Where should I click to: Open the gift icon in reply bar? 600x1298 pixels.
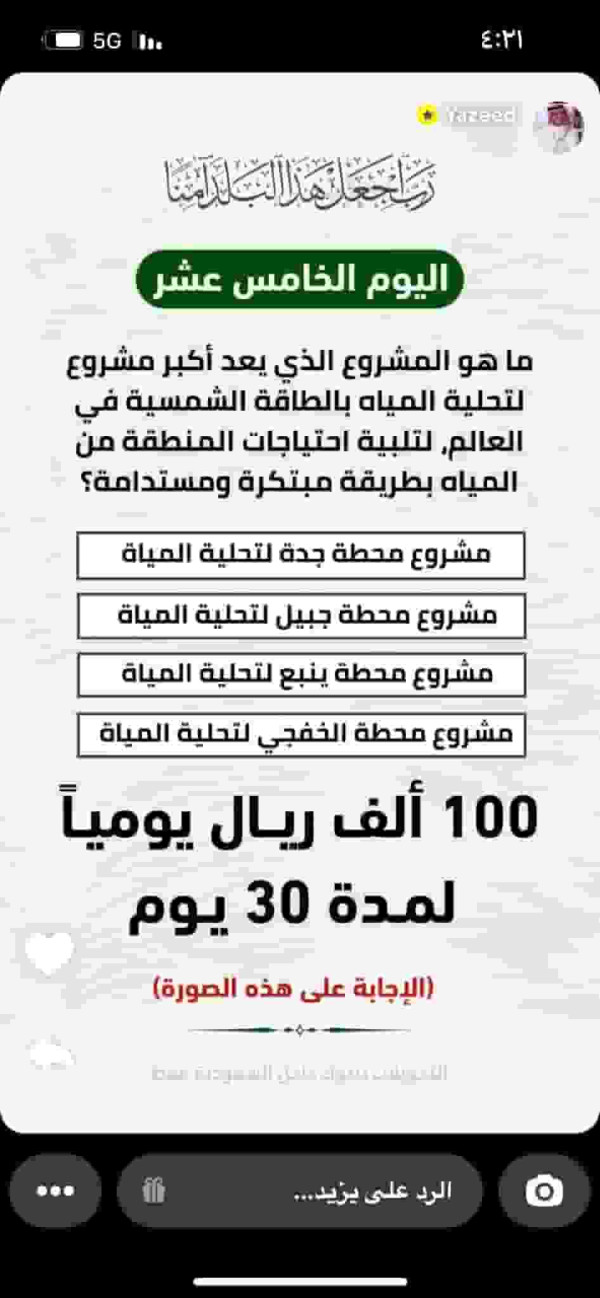[x=154, y=1191]
